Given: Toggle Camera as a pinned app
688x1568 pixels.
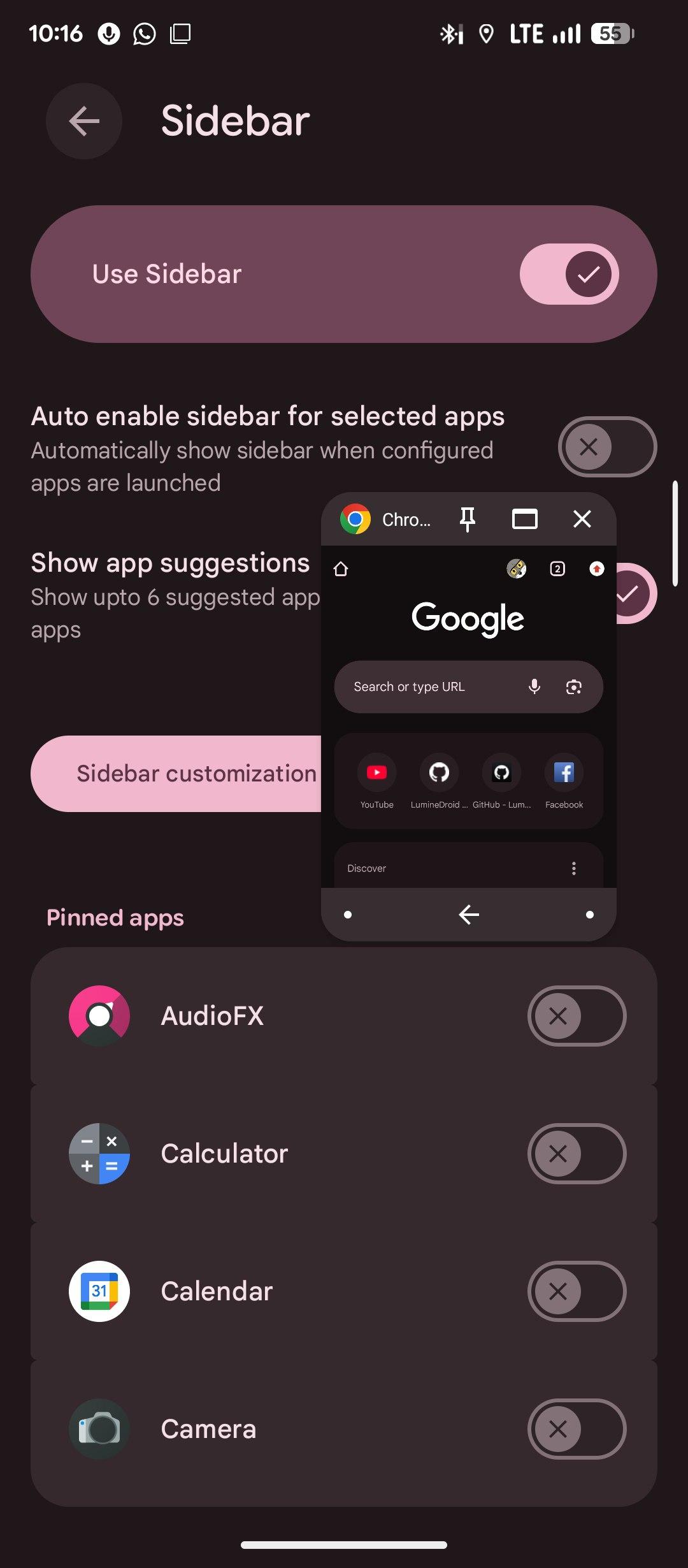Looking at the screenshot, I should (577, 1429).
